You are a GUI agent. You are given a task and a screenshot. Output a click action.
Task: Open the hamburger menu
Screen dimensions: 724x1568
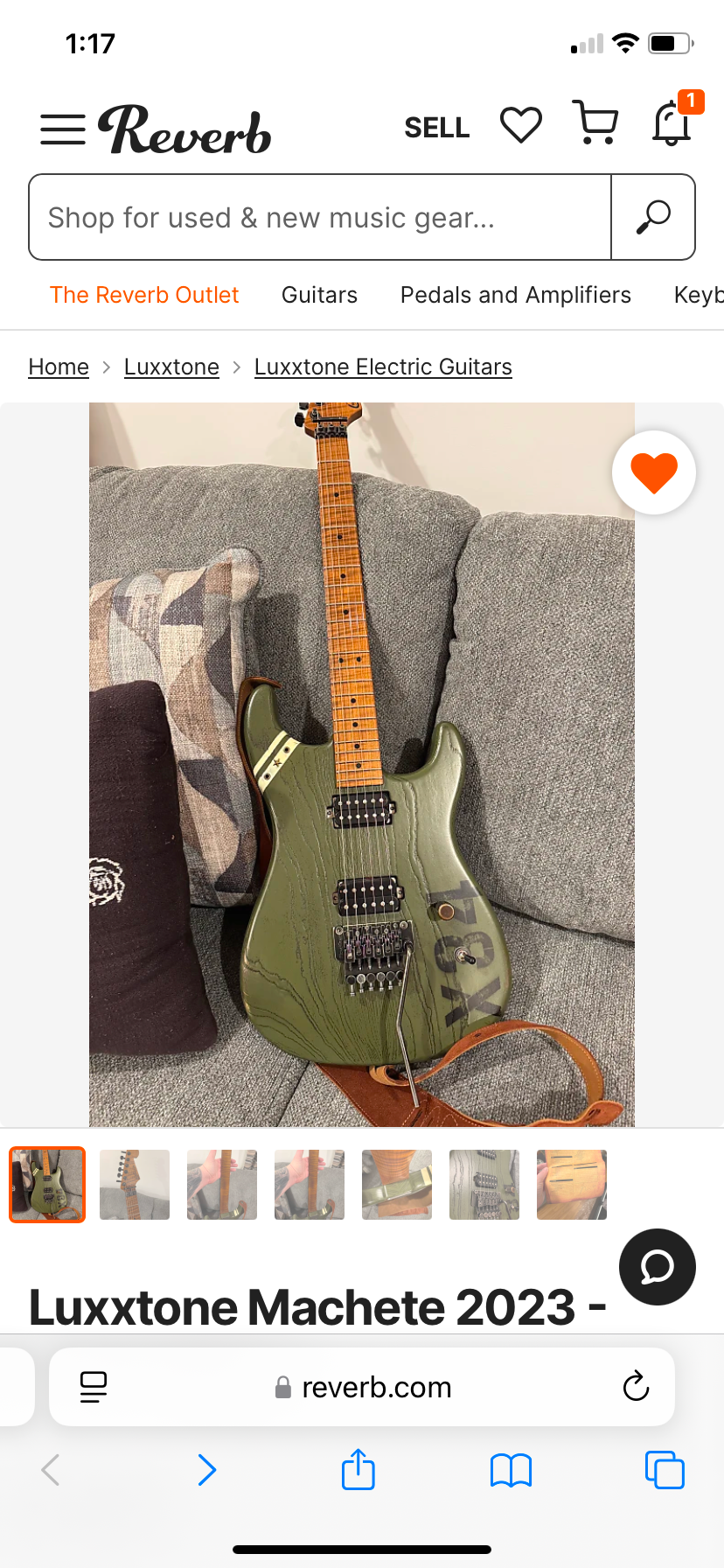coord(63,129)
